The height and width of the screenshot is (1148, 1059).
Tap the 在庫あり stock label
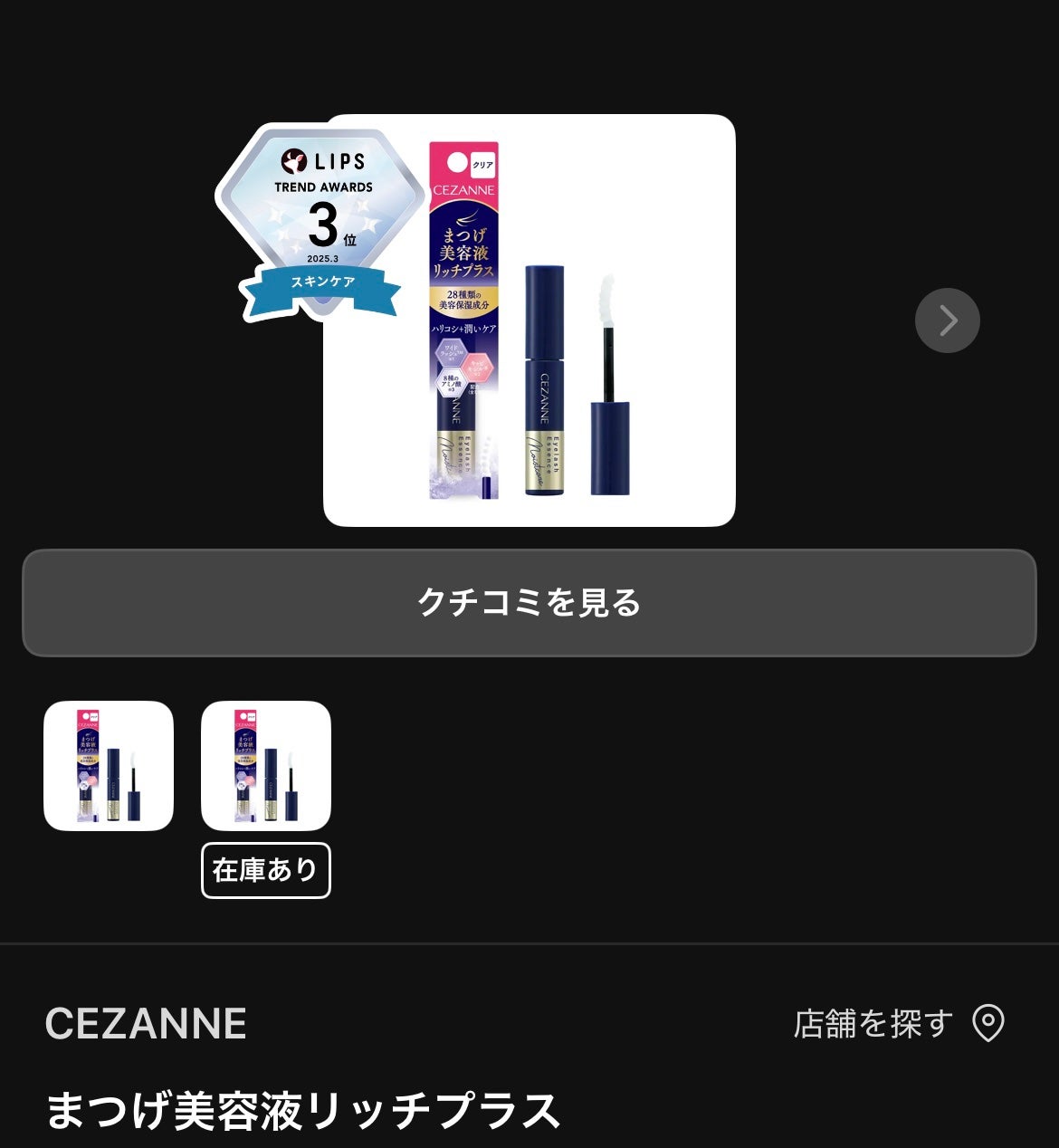[266, 871]
